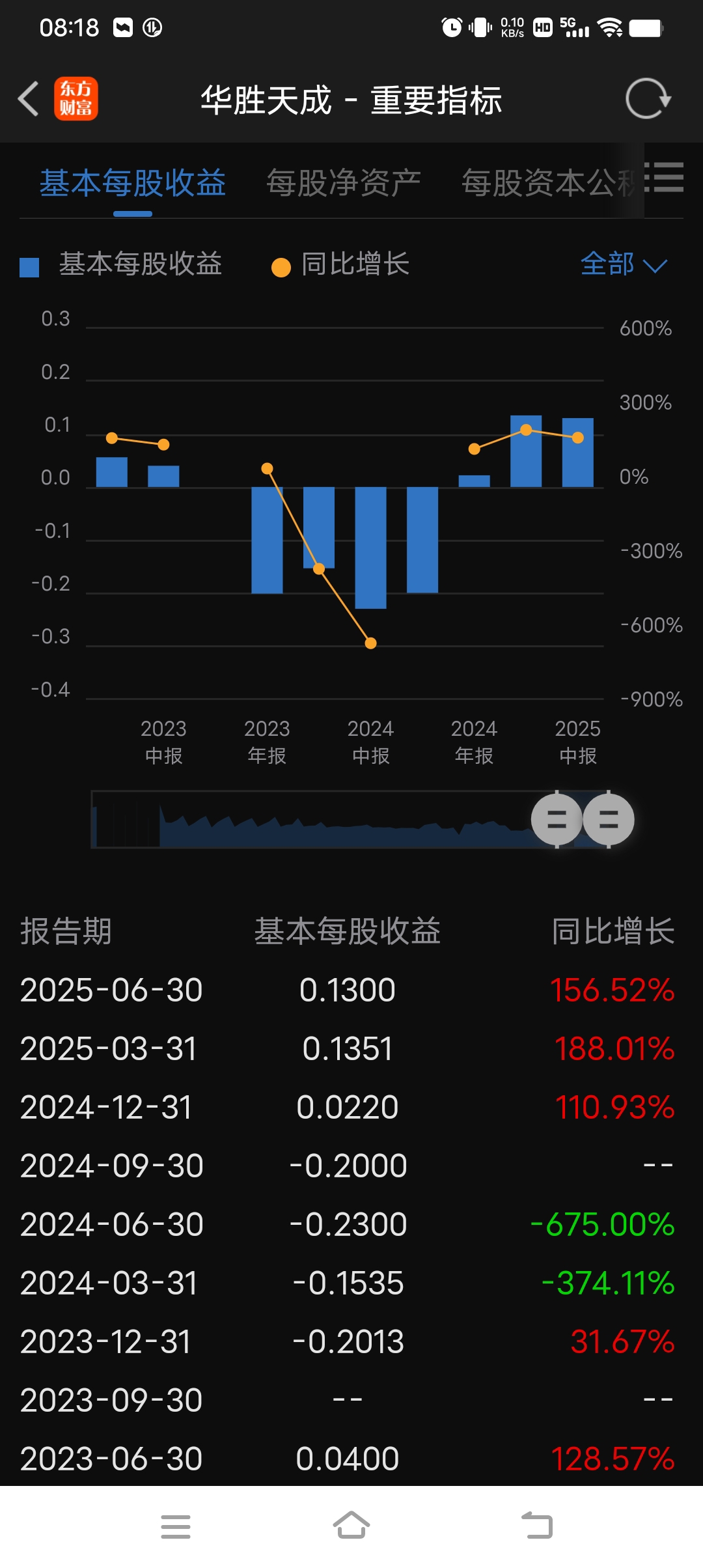Tap the refresh icon at top right
The height and width of the screenshot is (1568, 703).
(x=648, y=99)
